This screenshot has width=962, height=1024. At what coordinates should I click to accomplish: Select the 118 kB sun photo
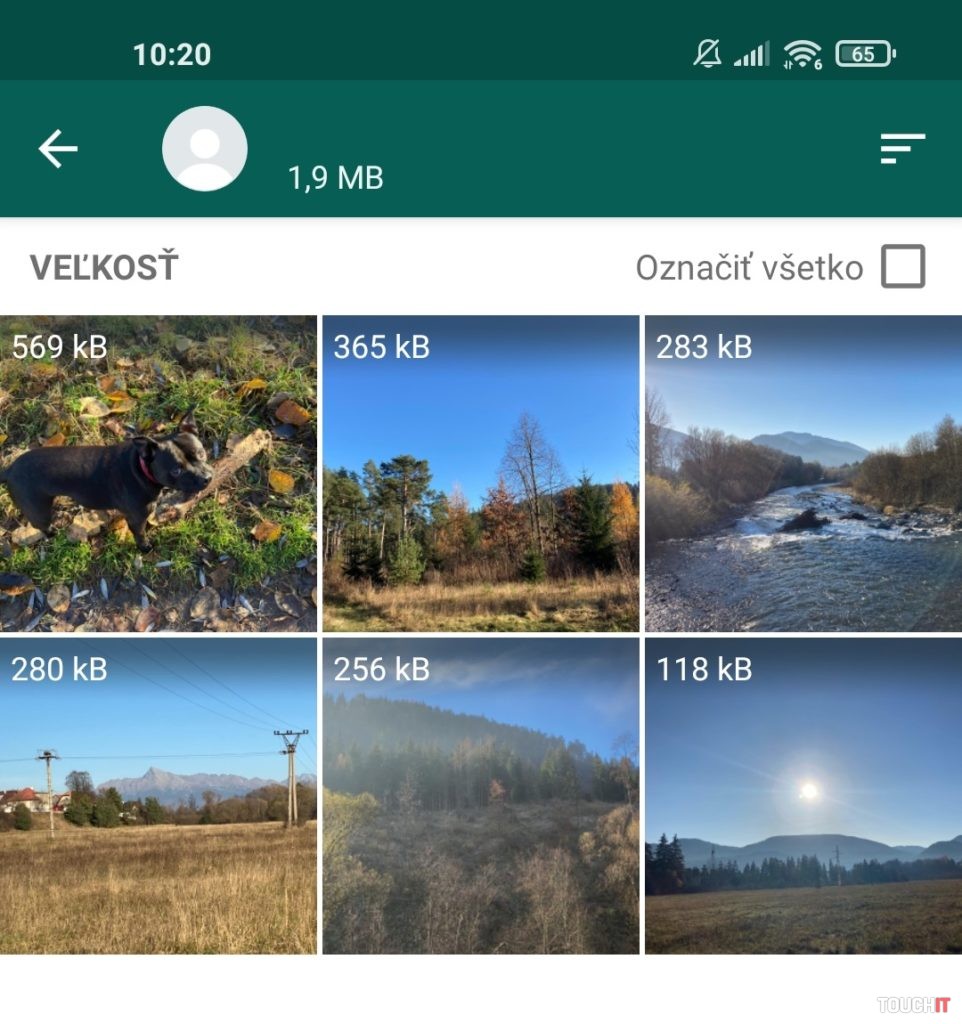803,796
